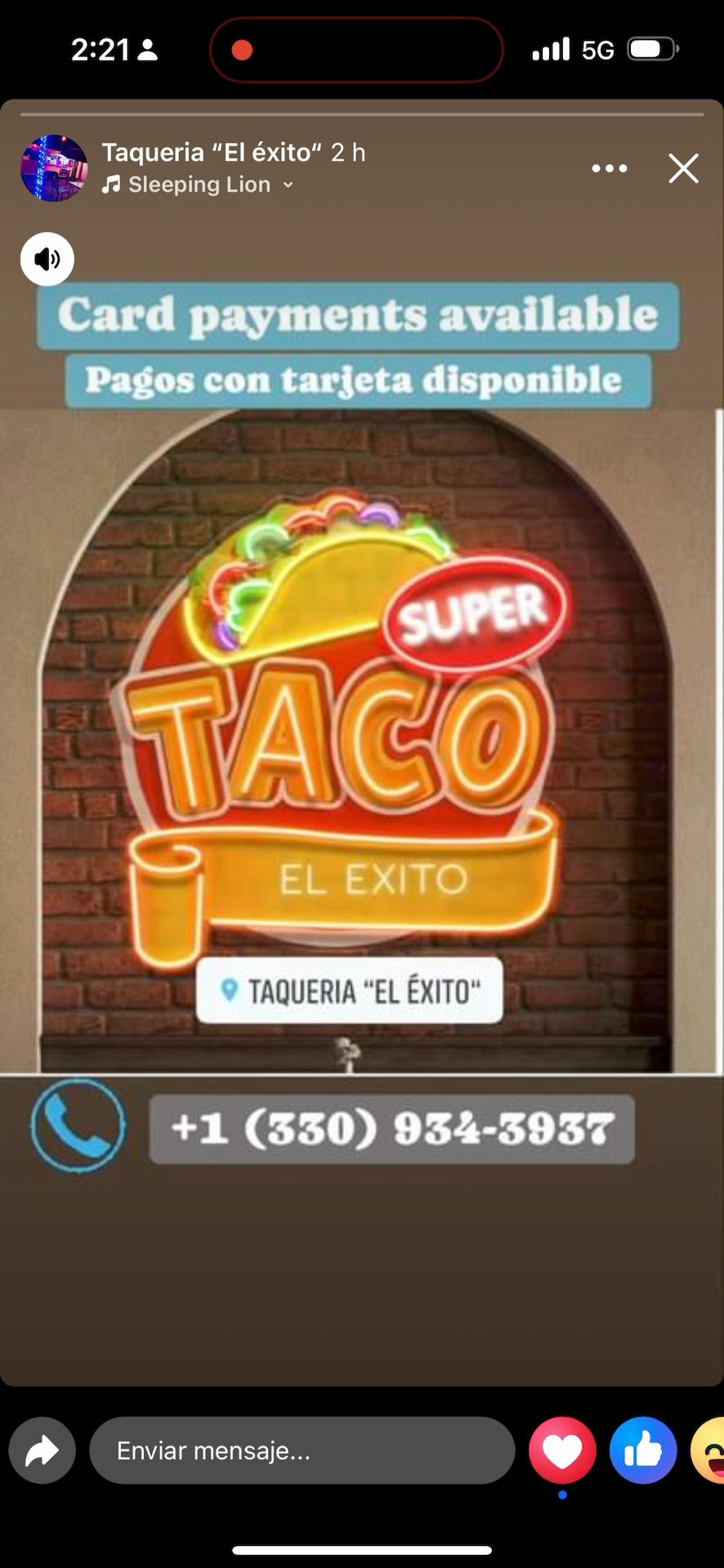Image resolution: width=724 pixels, height=1568 pixels.
Task: Open Taqueria "El éxito" profile picture
Action: [x=54, y=168]
